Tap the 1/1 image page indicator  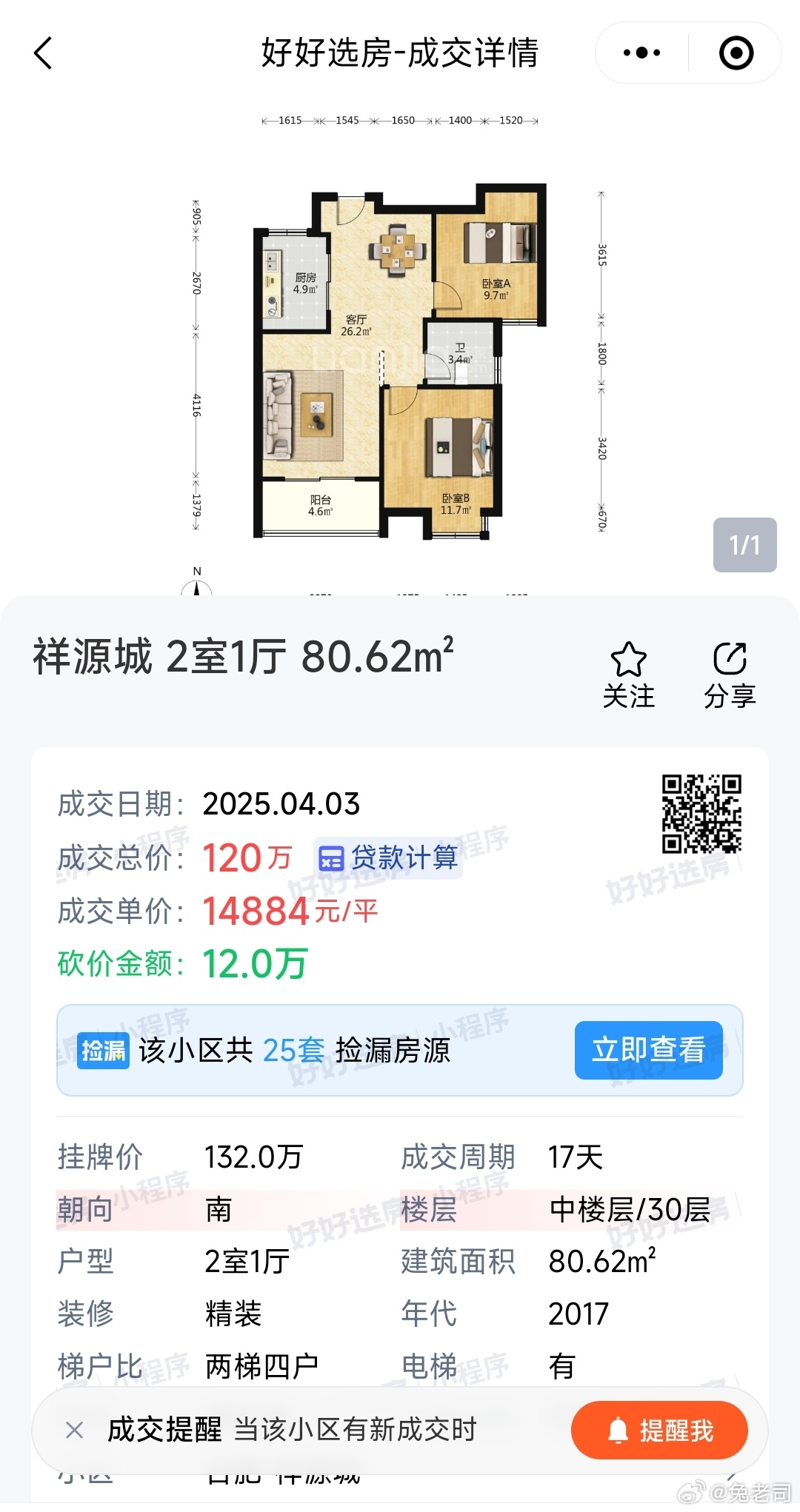[746, 546]
